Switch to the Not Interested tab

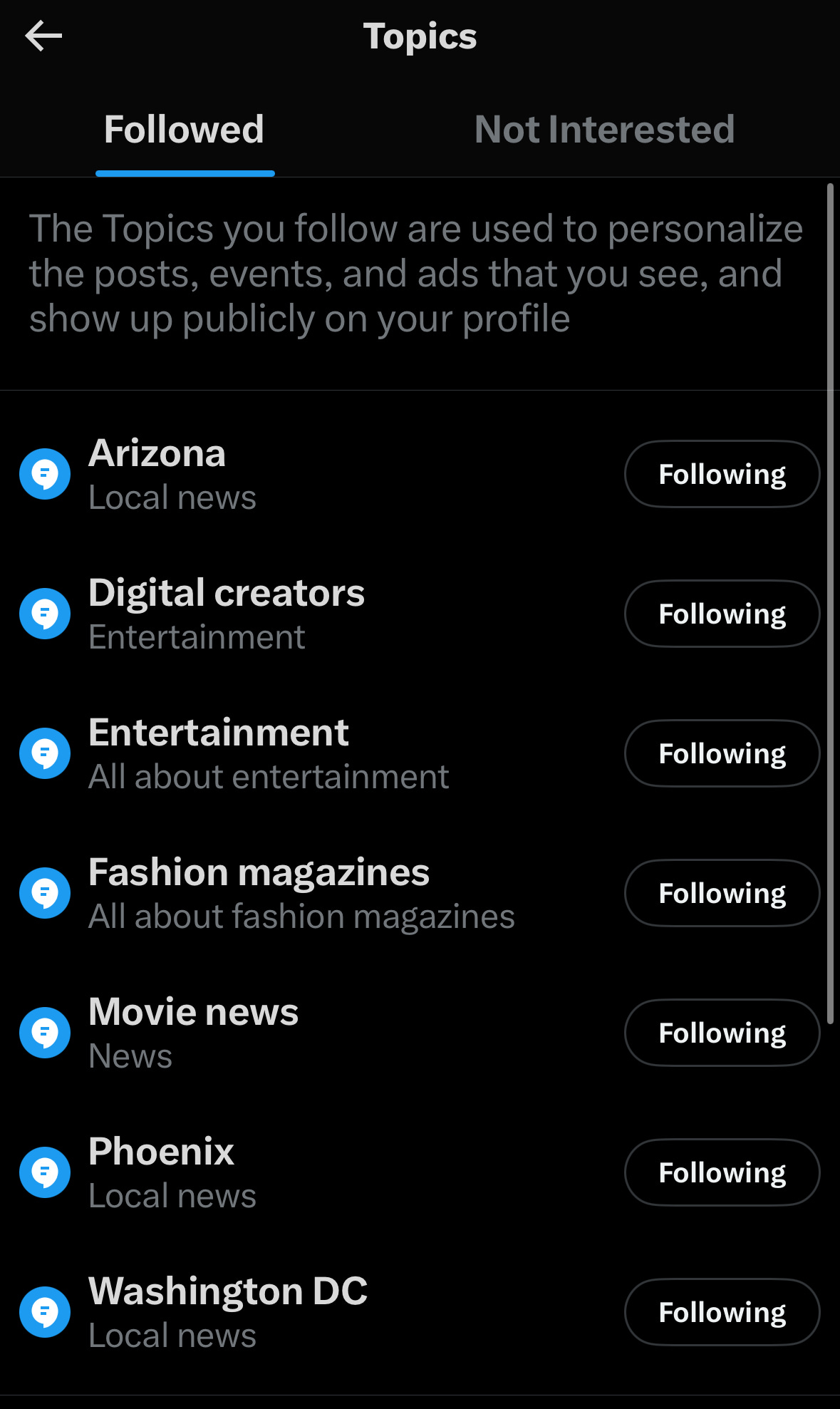click(604, 130)
